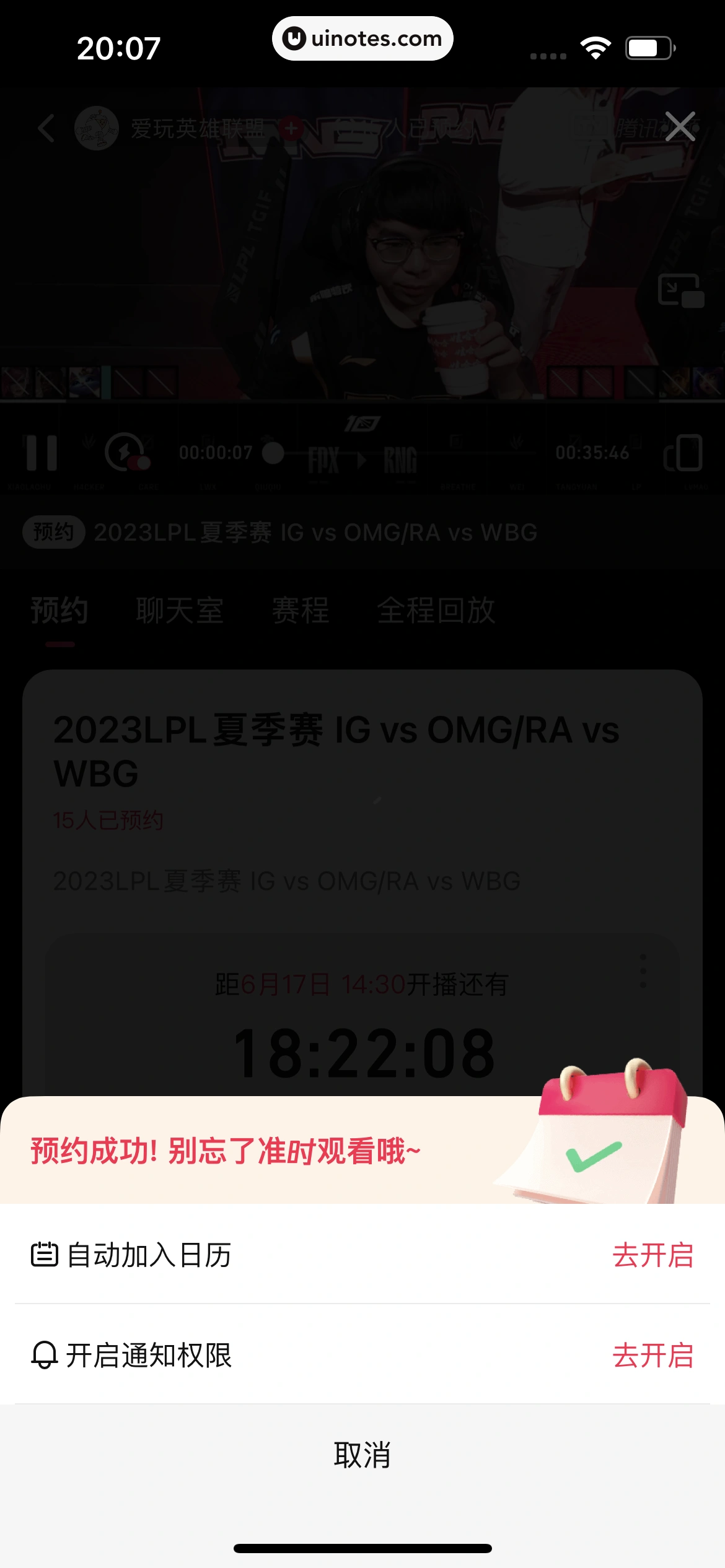Enable auto-add to calendar via 去开启

[x=652, y=1256]
